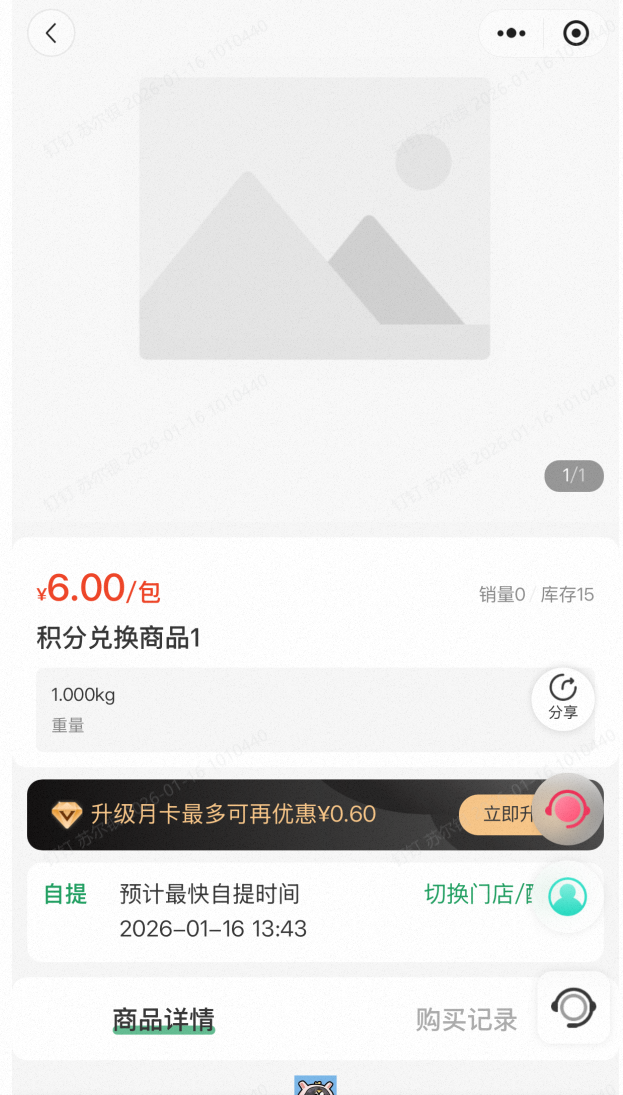View the product image placeholder

tap(314, 218)
